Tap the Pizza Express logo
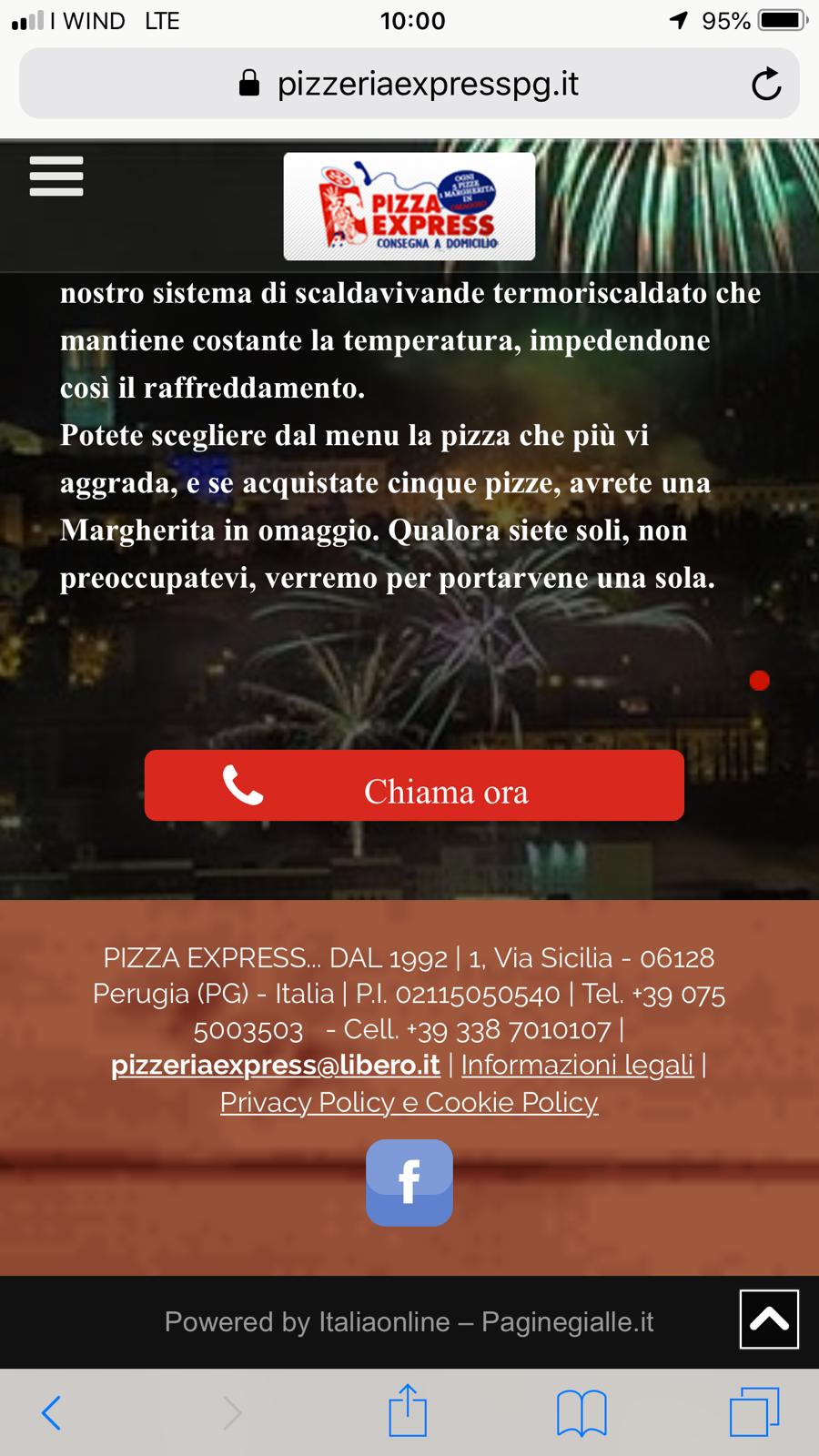This screenshot has height=1456, width=819. 409,207
